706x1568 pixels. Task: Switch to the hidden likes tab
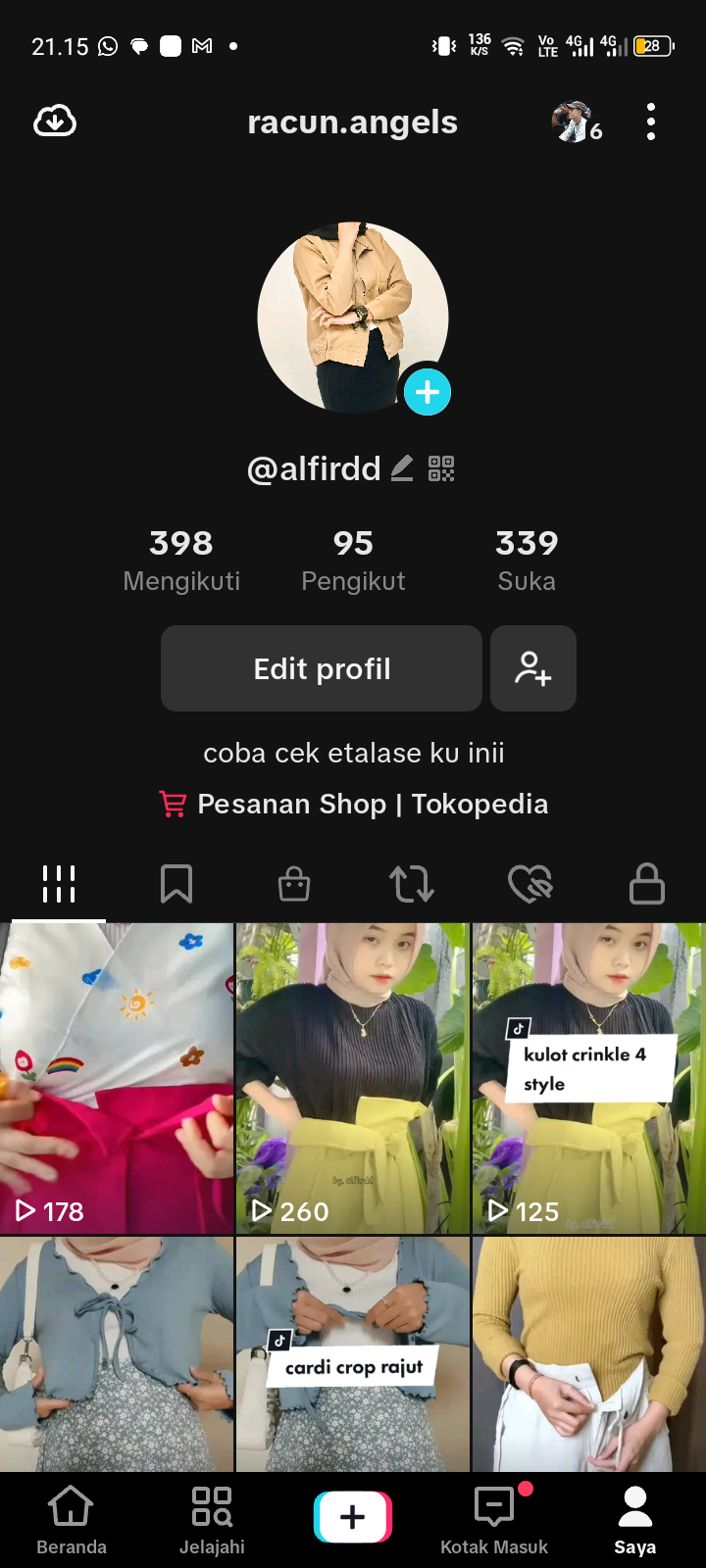[x=529, y=884]
